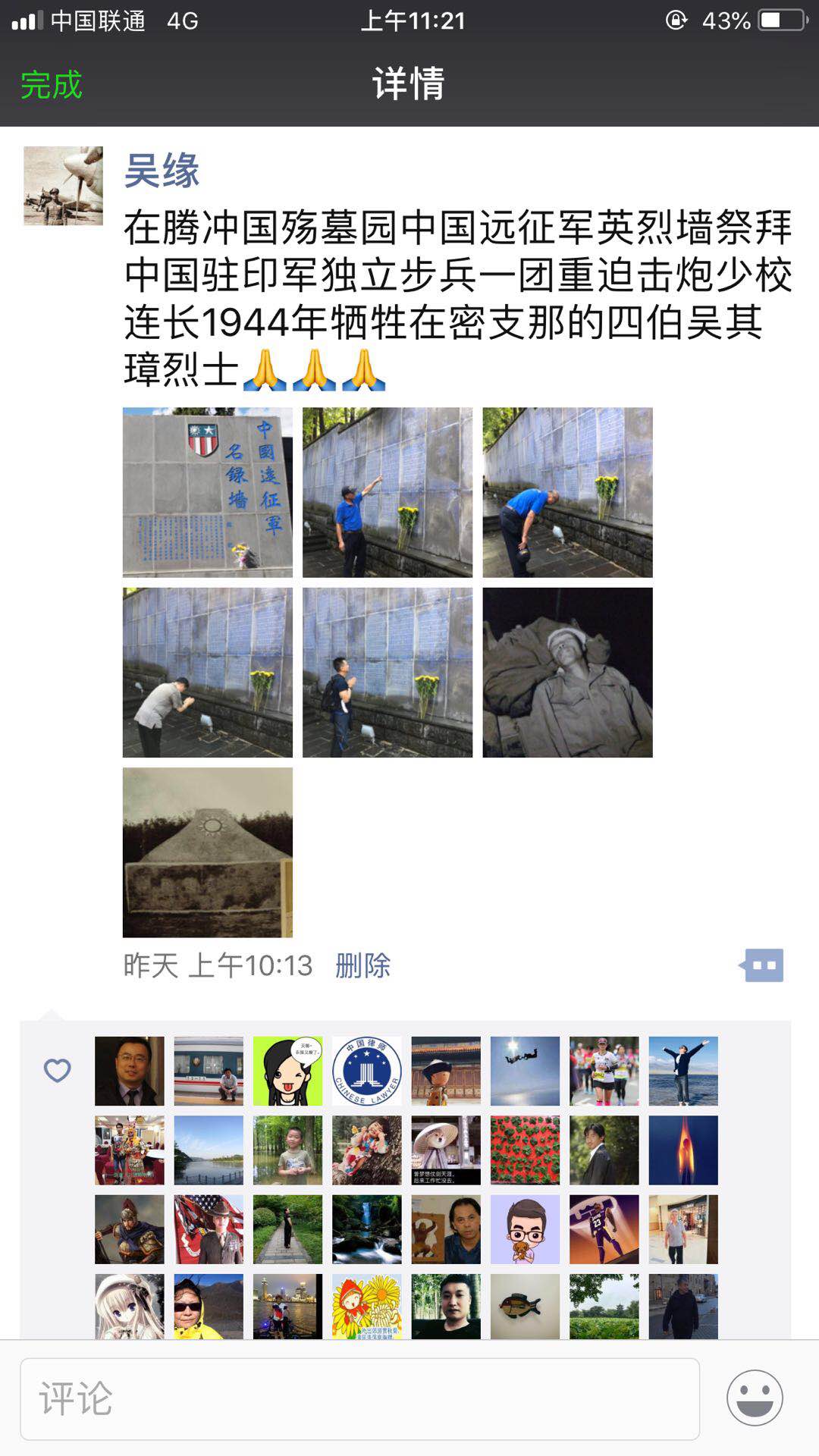Open the soldier statue photo

point(567,672)
